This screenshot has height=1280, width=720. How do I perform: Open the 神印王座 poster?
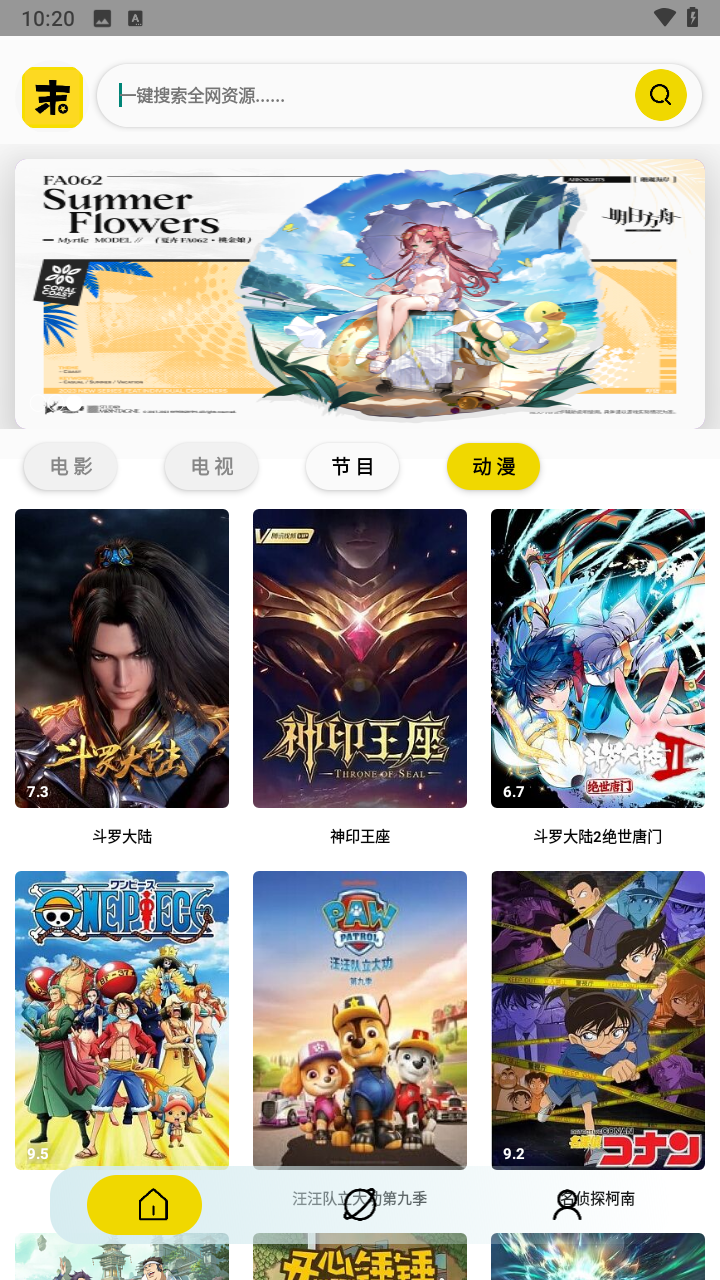point(359,658)
